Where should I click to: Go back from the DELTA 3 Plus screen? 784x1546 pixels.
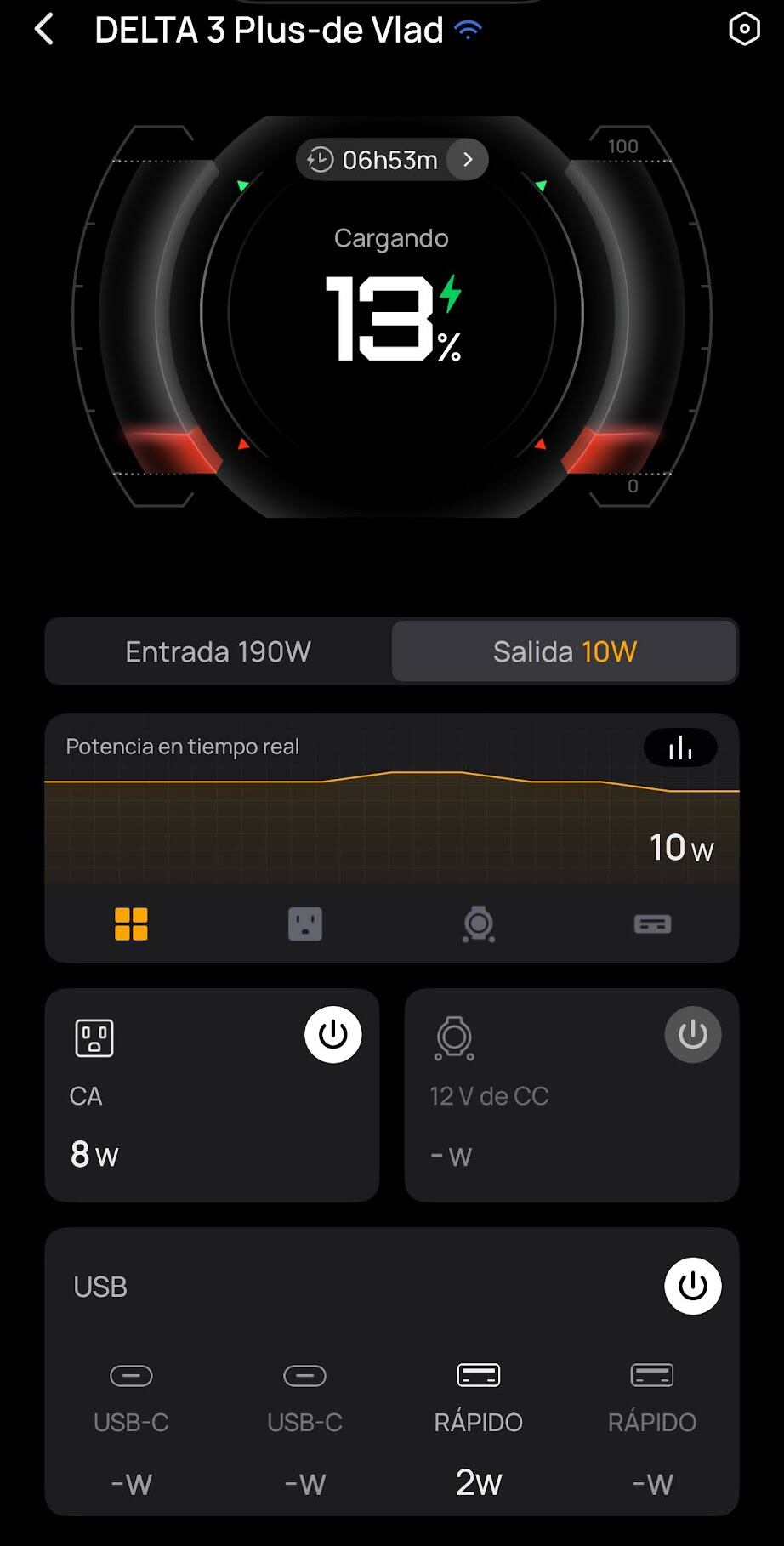coord(44,30)
